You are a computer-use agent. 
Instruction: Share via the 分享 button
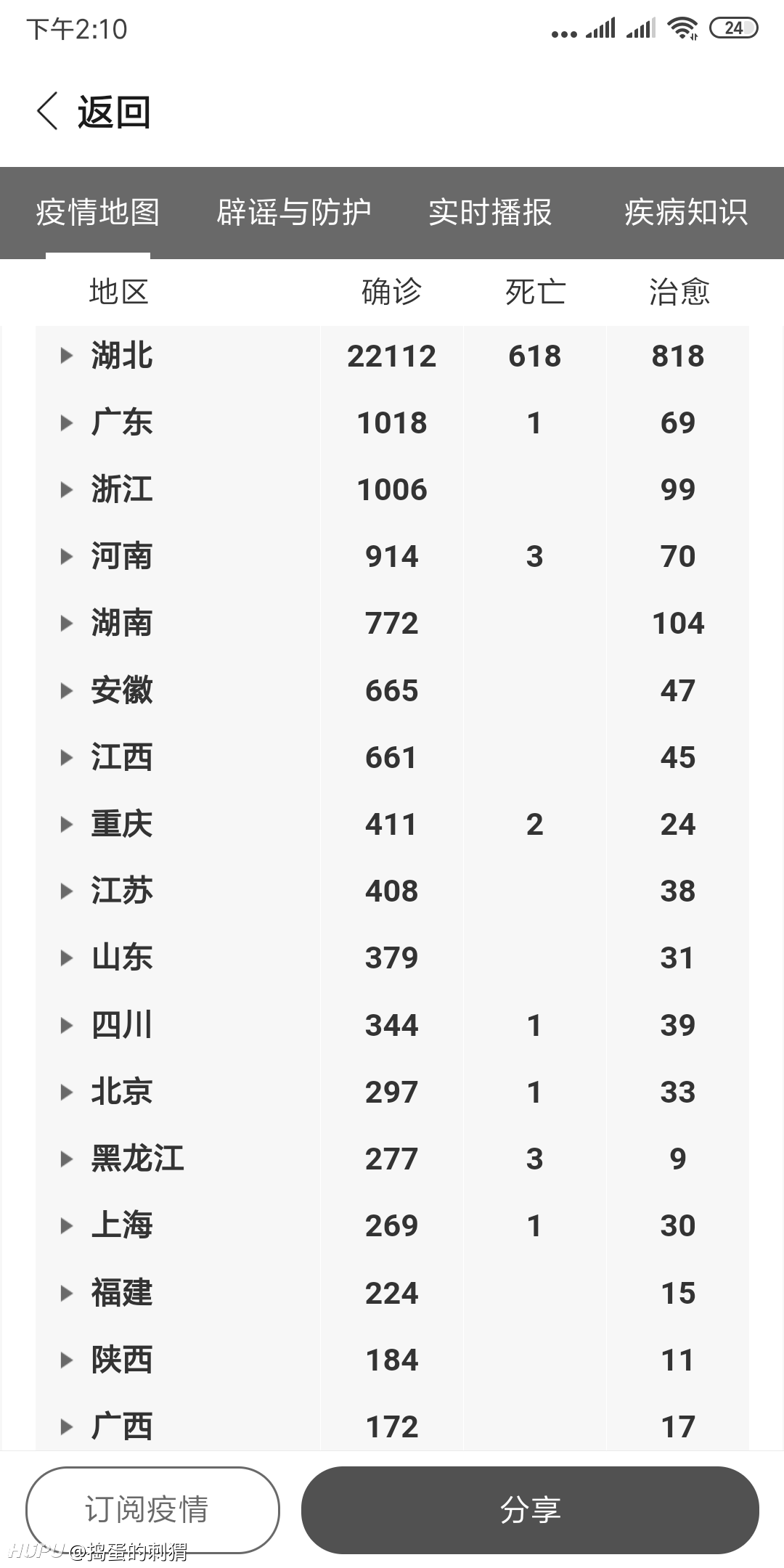(x=530, y=1510)
